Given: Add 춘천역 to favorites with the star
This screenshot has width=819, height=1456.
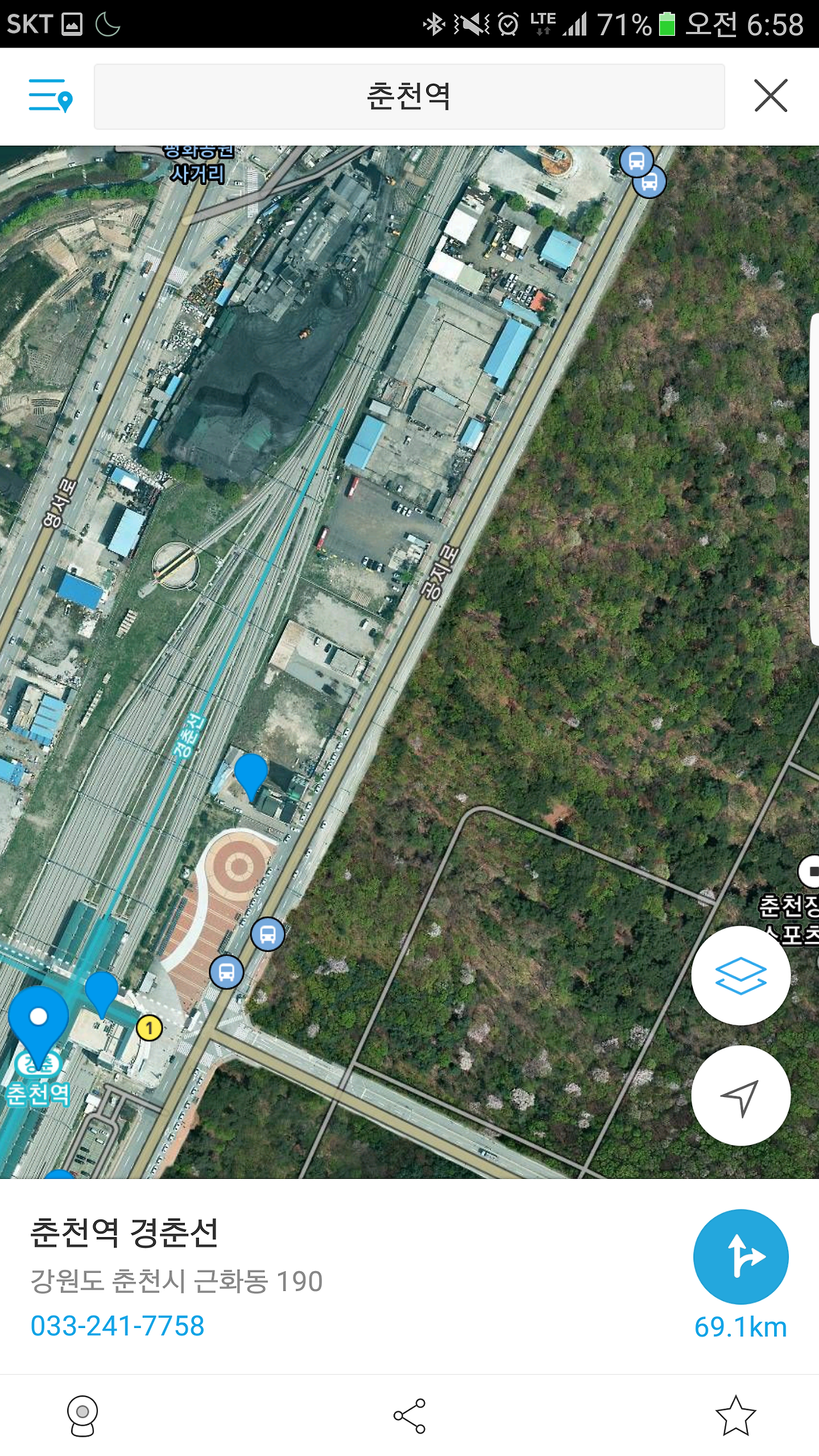Looking at the screenshot, I should [x=736, y=1416].
